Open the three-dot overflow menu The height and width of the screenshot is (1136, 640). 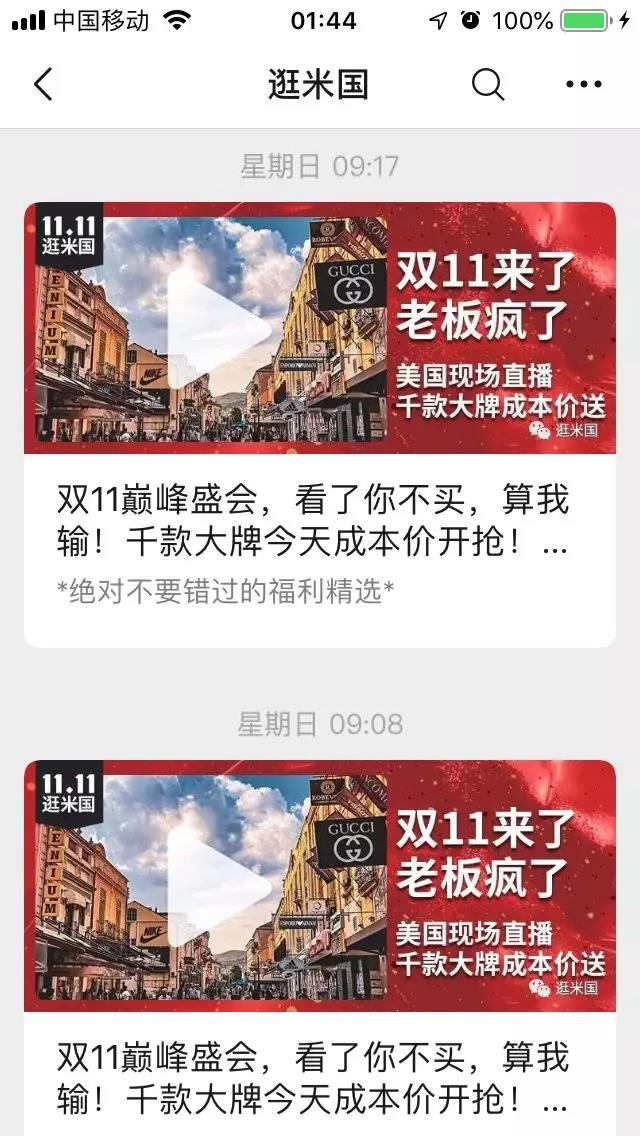(583, 85)
